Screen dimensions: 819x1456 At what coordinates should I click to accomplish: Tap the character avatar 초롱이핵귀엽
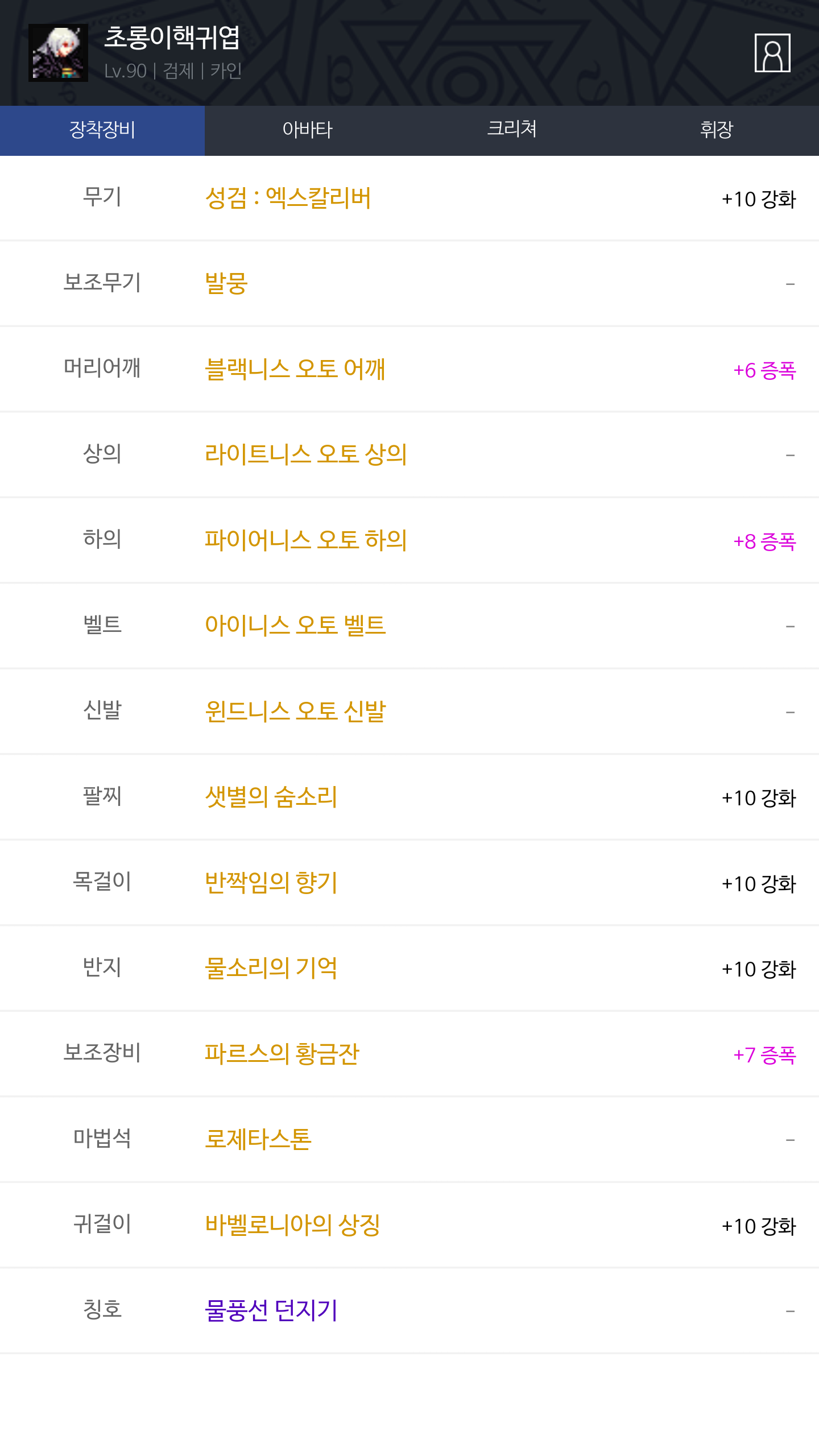click(58, 53)
